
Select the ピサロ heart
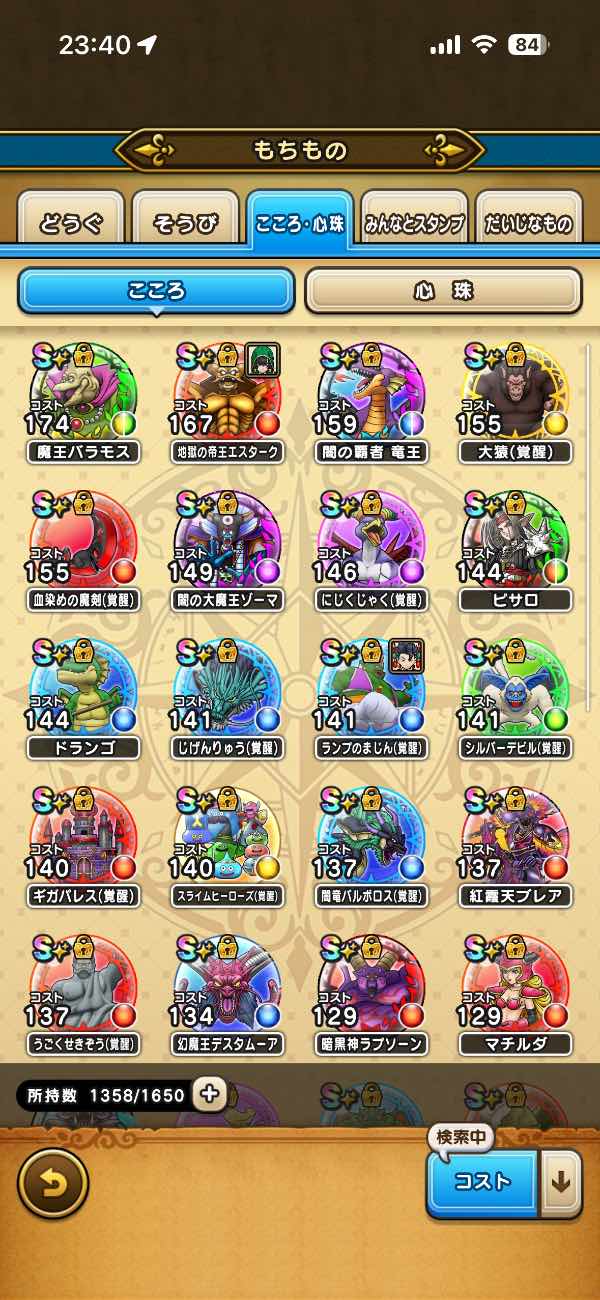tap(515, 546)
